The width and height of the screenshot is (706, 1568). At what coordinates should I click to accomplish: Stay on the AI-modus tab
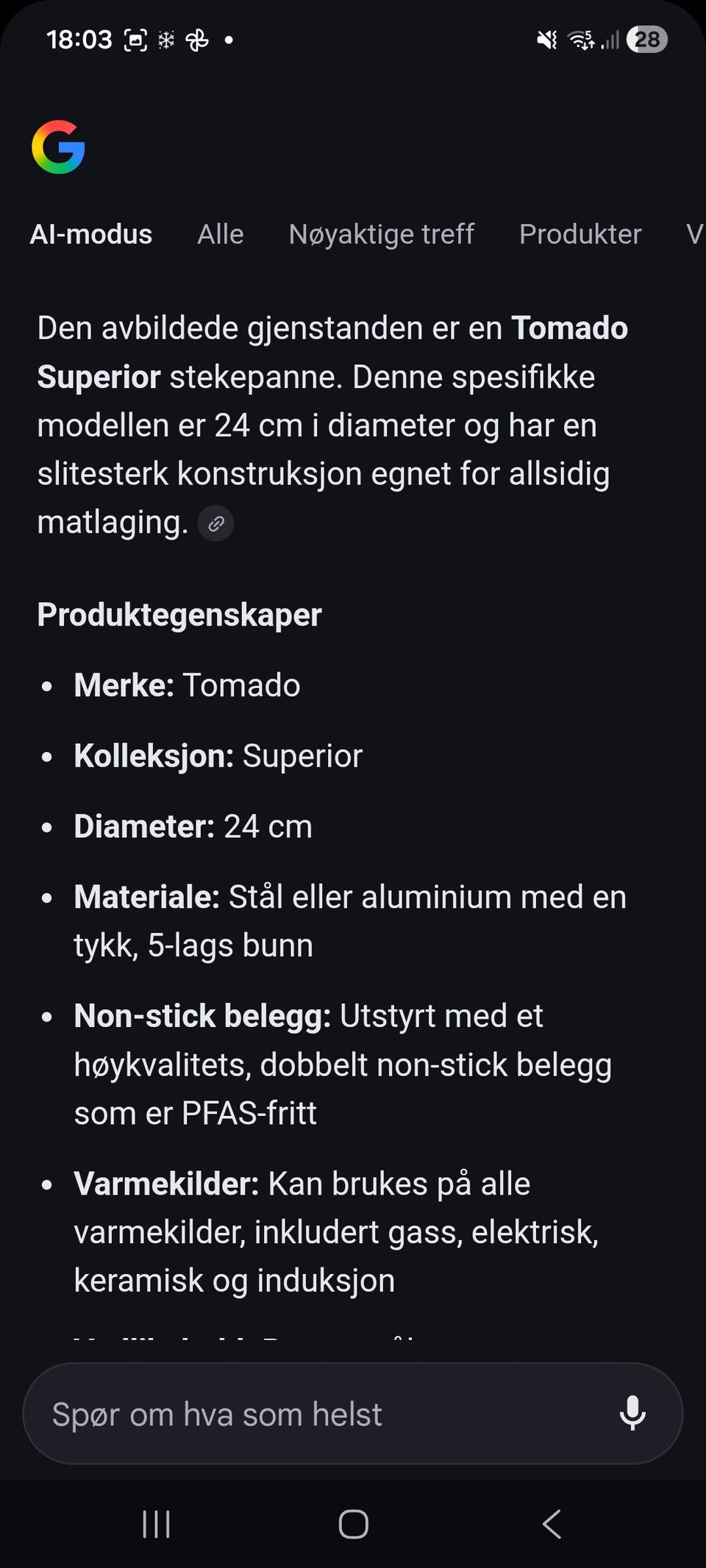(91, 234)
